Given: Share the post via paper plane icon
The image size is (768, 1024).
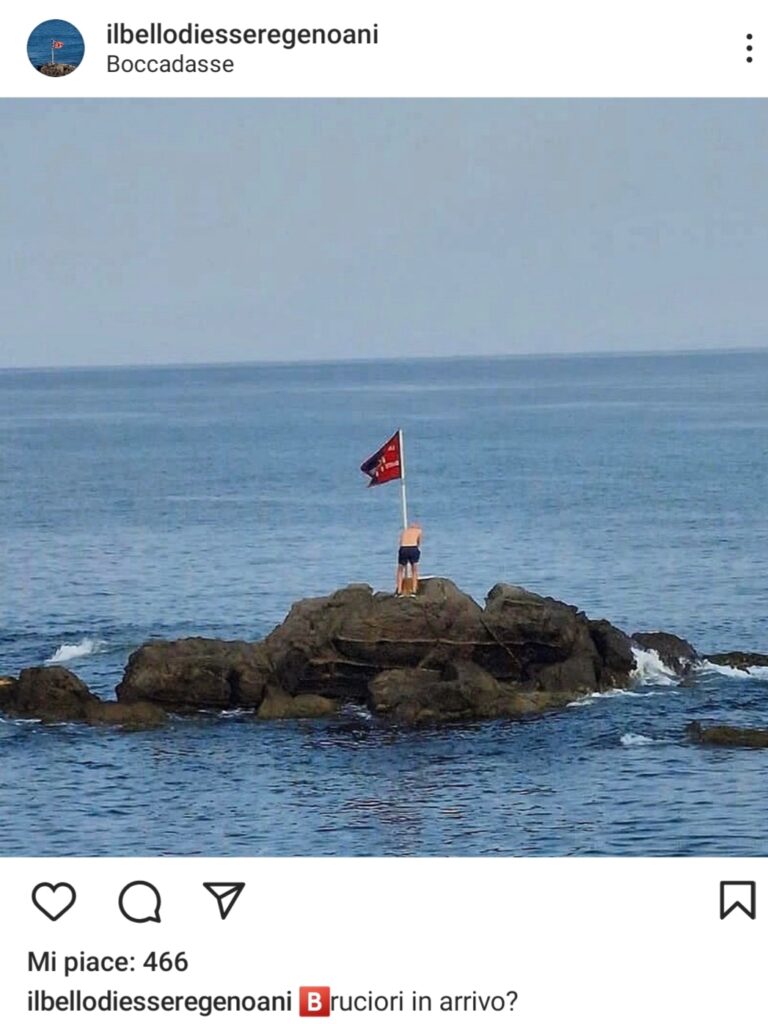Looking at the screenshot, I should [x=224, y=900].
